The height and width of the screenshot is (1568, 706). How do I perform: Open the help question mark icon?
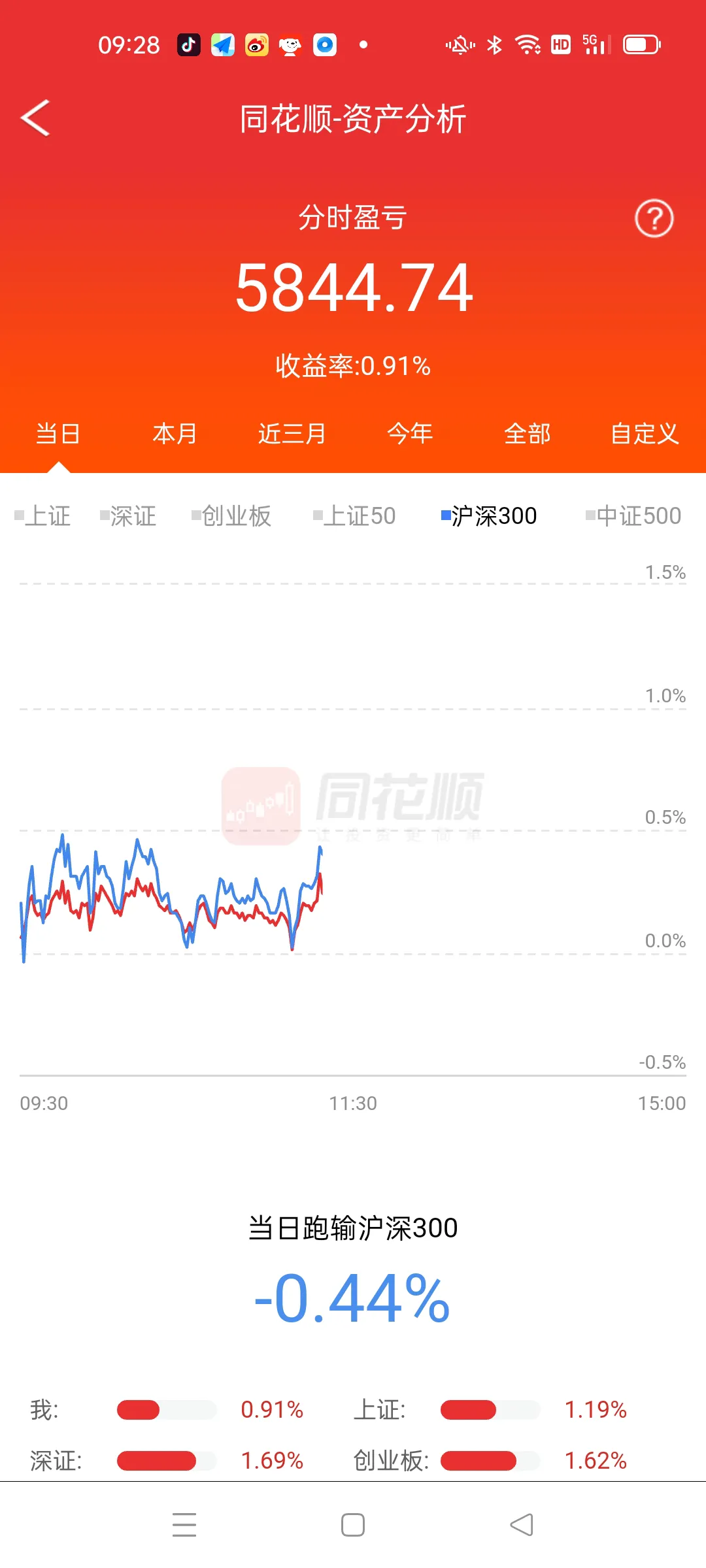click(x=654, y=219)
